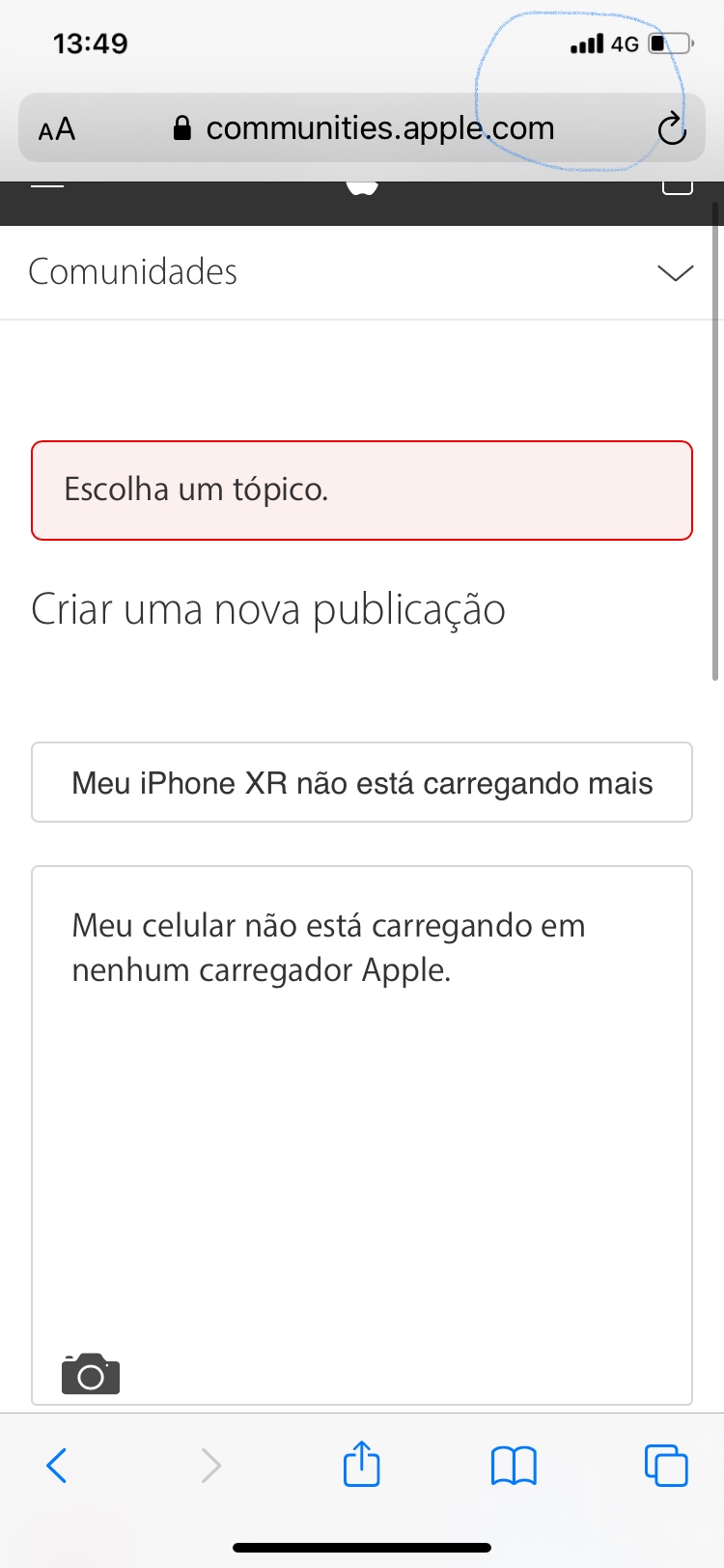Reload the page in Safari
724x1568 pixels.
(671, 128)
